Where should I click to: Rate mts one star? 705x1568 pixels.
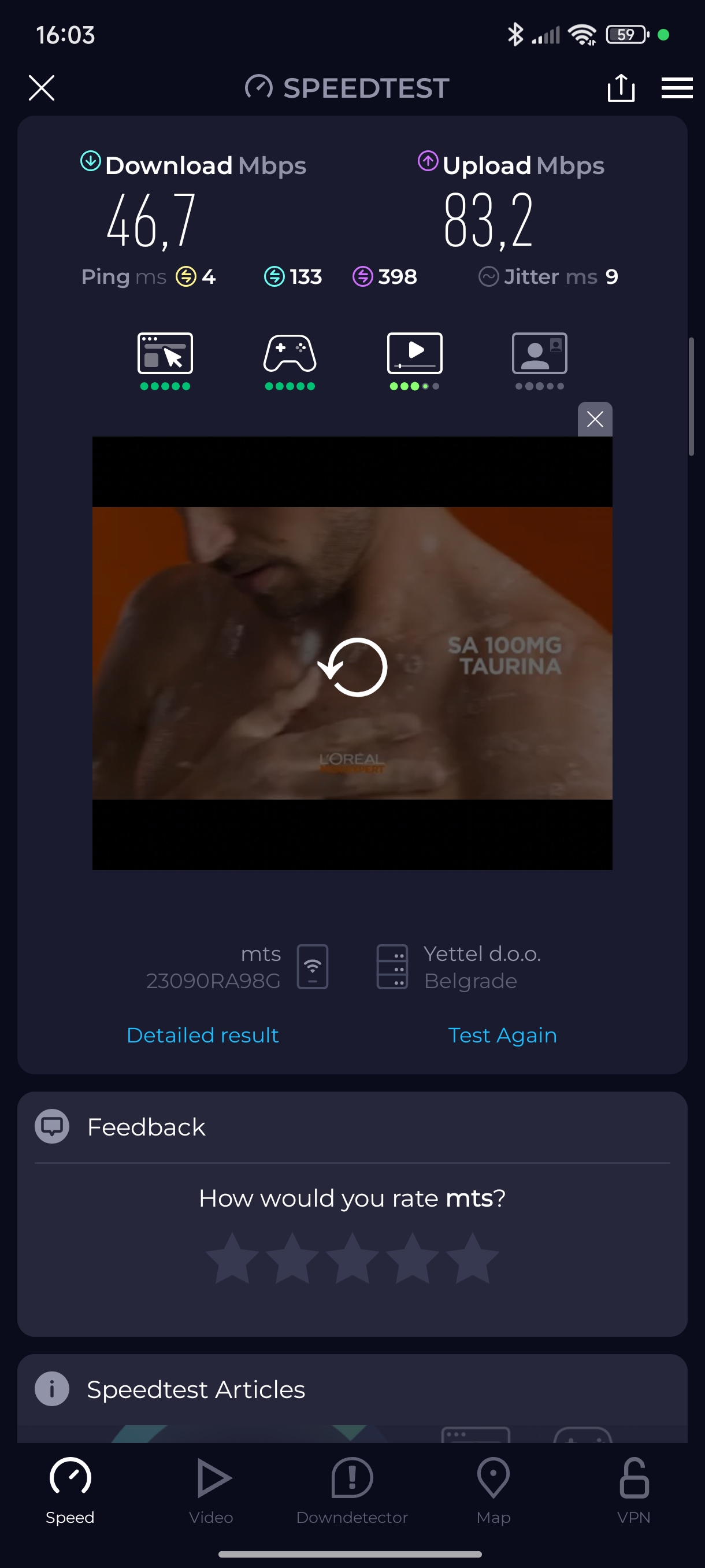pyautogui.click(x=232, y=1258)
